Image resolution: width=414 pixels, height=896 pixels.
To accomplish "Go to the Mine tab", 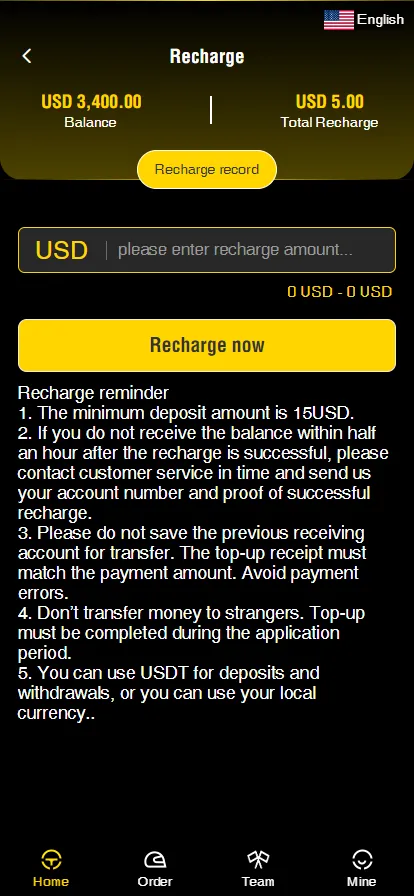I will pos(362,868).
